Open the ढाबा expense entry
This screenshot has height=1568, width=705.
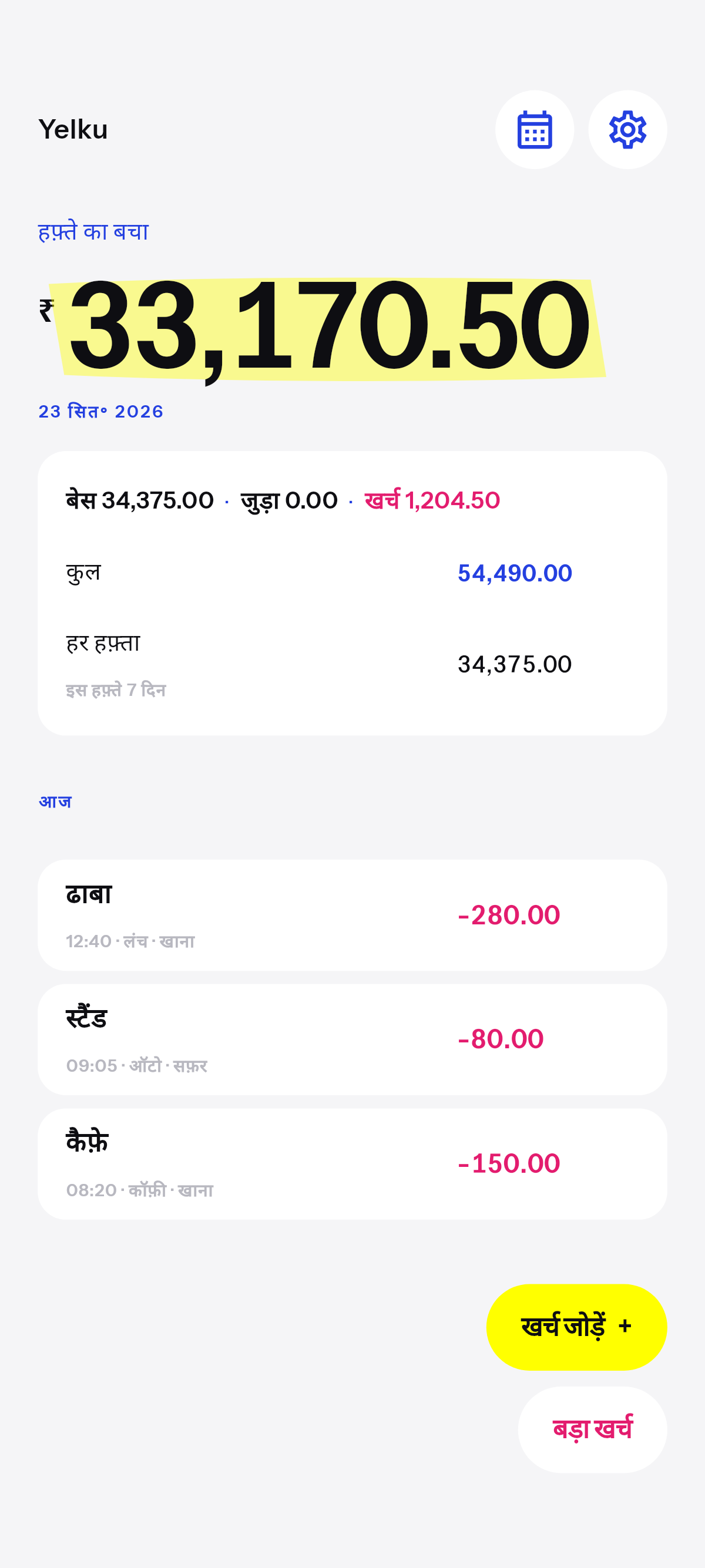pos(352,915)
